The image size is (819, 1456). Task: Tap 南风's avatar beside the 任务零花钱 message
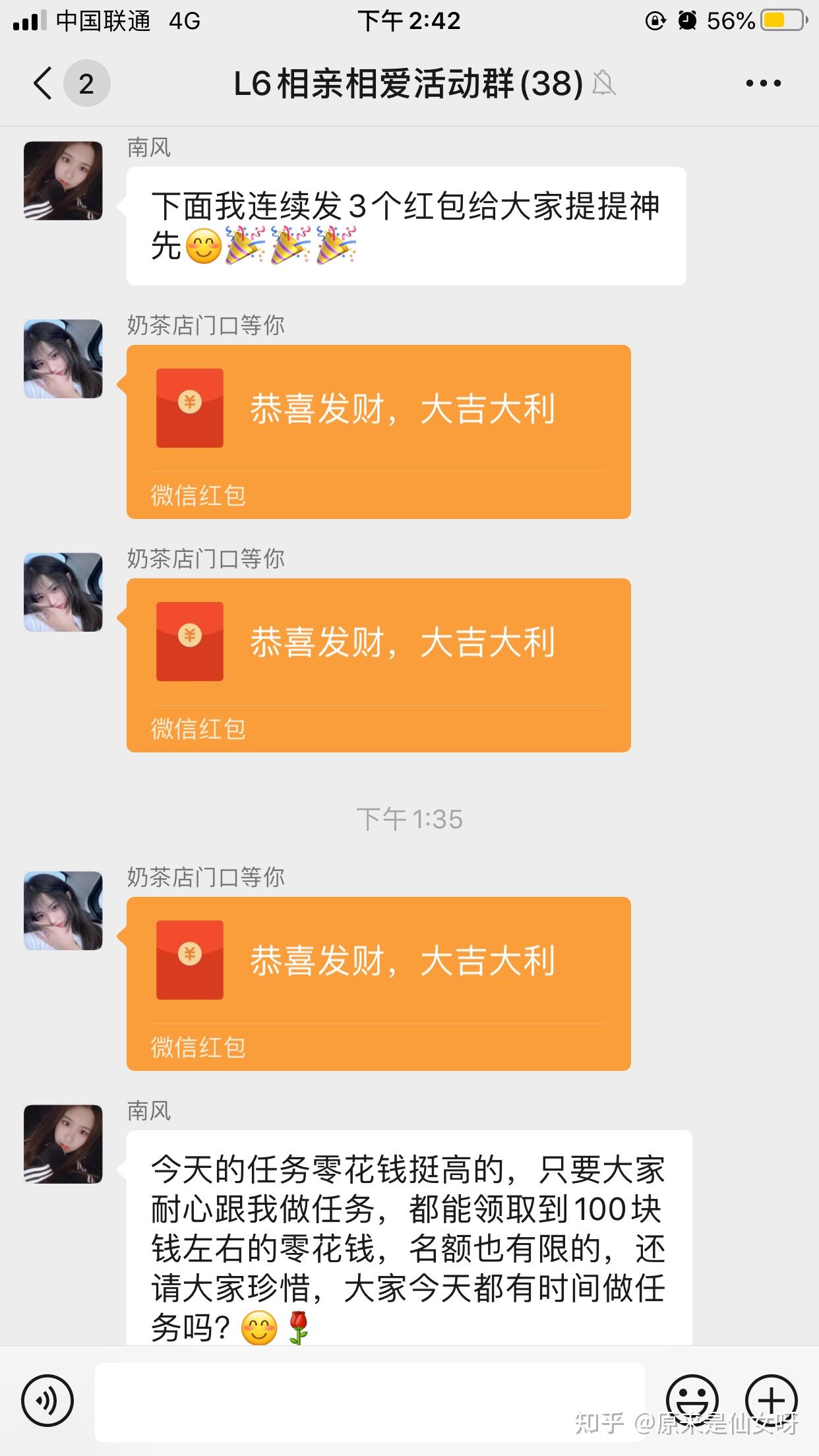tap(63, 1143)
